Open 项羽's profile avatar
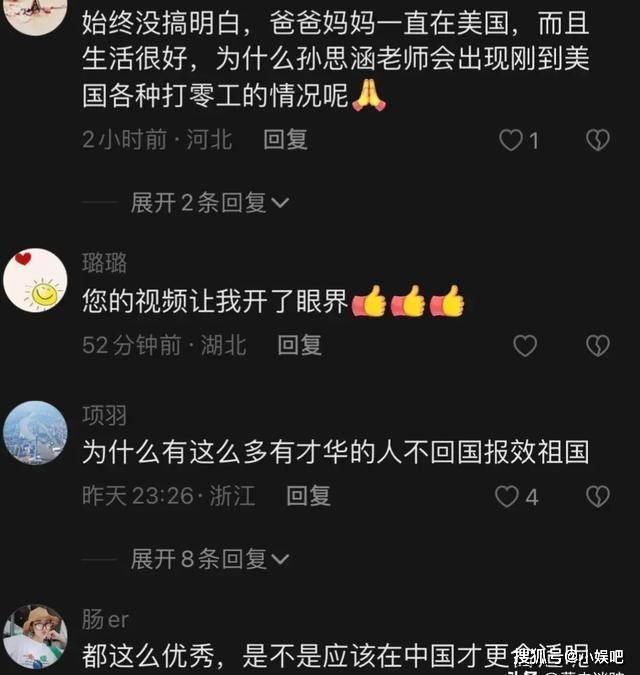Screen dimensions: 640x675 (x=35, y=432)
